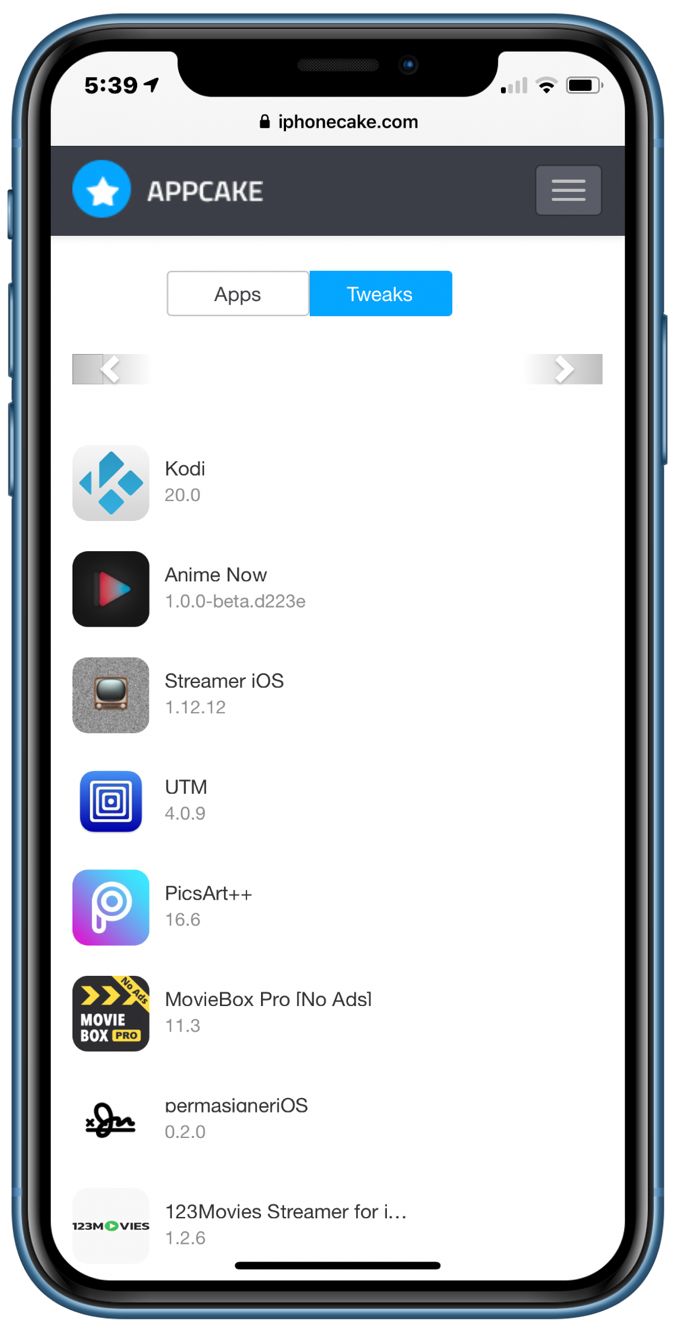Open the Kodi 20.0 entry
The image size is (675, 1336).
(x=185, y=482)
